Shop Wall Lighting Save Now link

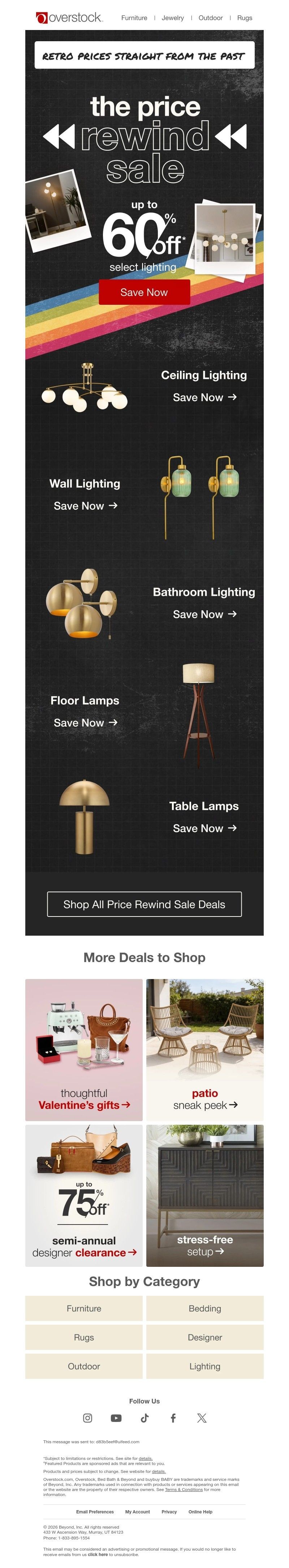click(85, 506)
